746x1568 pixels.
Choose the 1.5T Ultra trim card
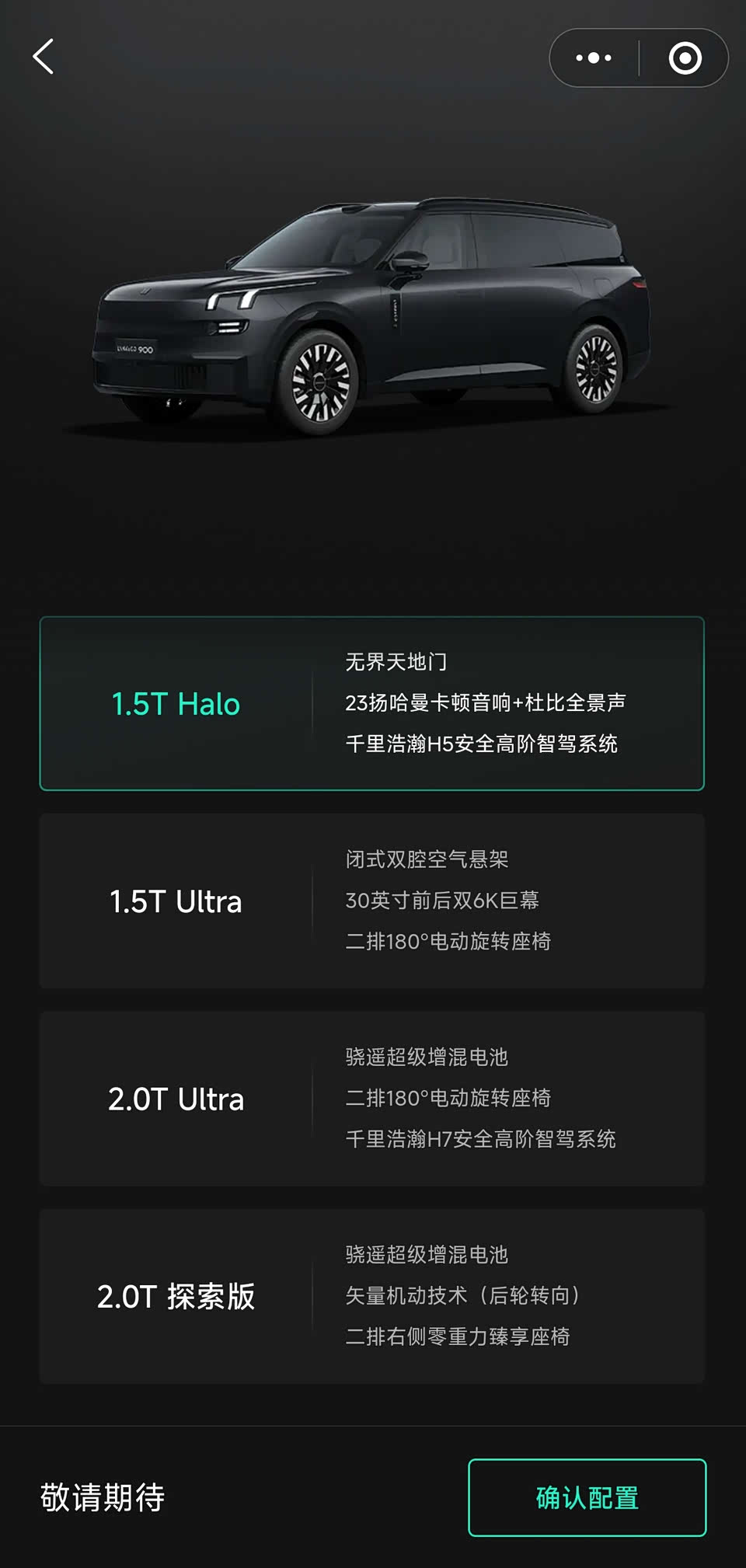tap(371, 901)
